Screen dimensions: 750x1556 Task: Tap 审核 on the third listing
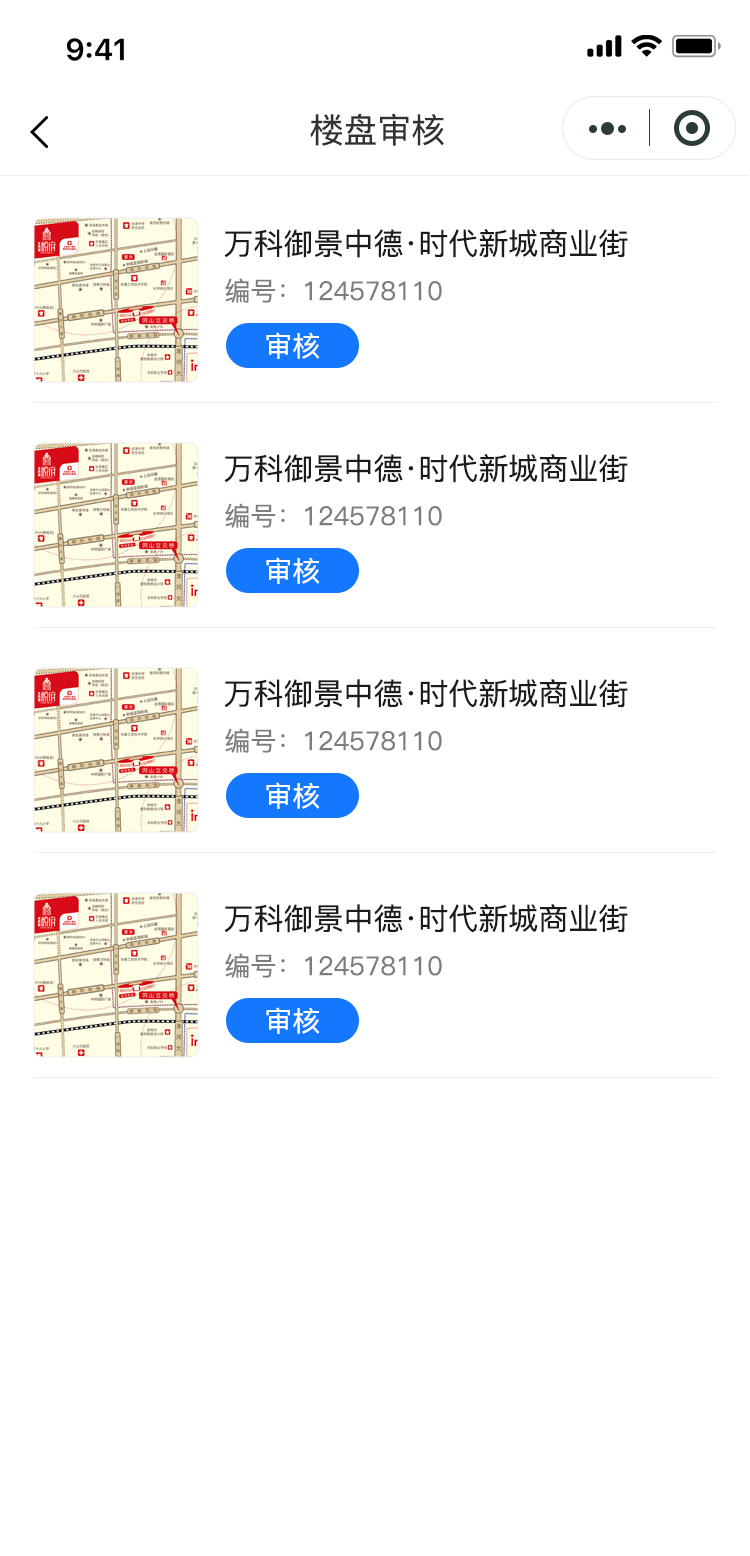click(x=292, y=796)
